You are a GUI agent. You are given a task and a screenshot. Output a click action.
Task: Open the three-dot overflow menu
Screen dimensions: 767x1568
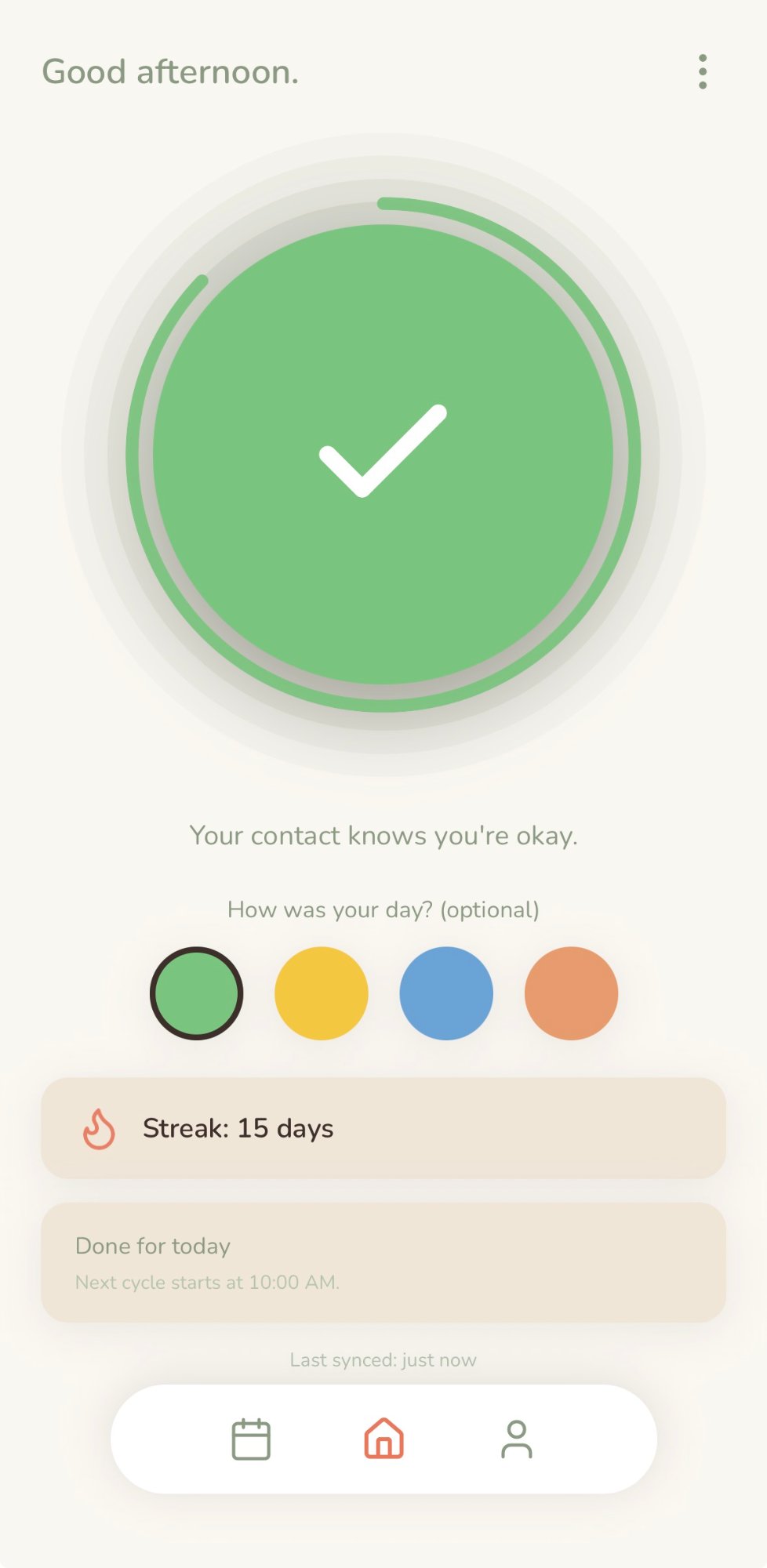(703, 71)
